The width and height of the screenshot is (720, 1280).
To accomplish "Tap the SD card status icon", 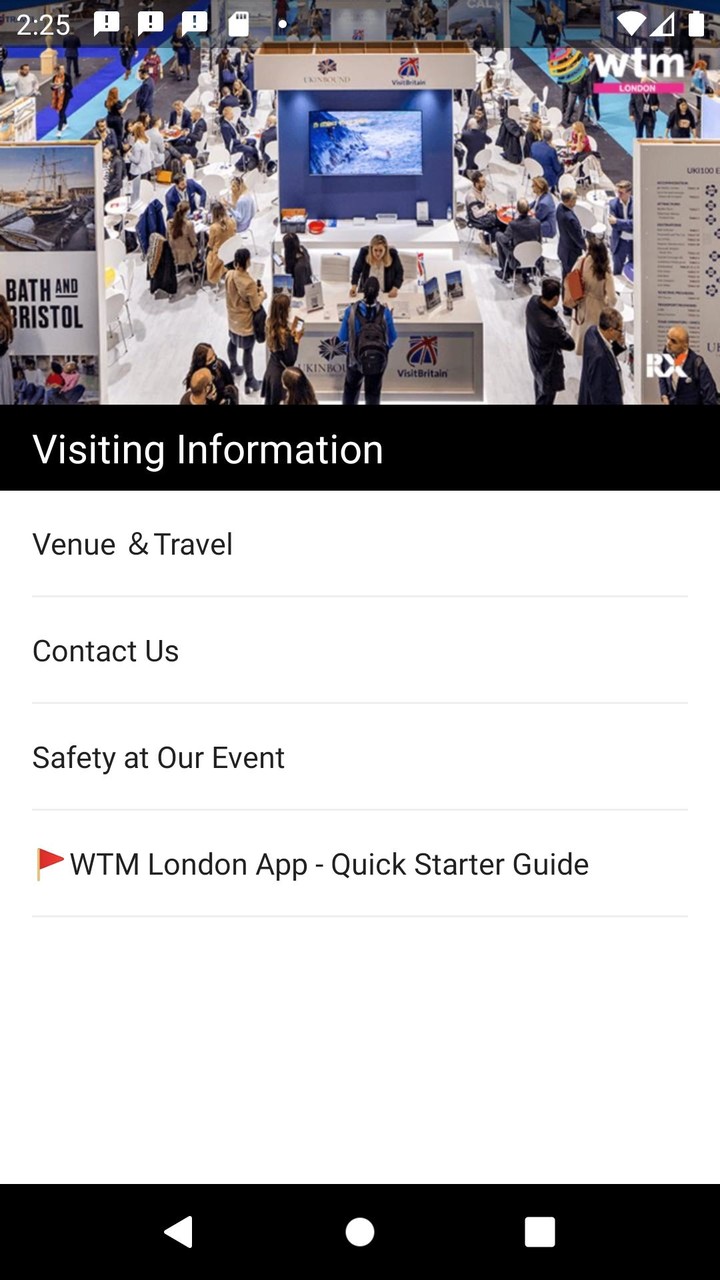I will coord(240,22).
